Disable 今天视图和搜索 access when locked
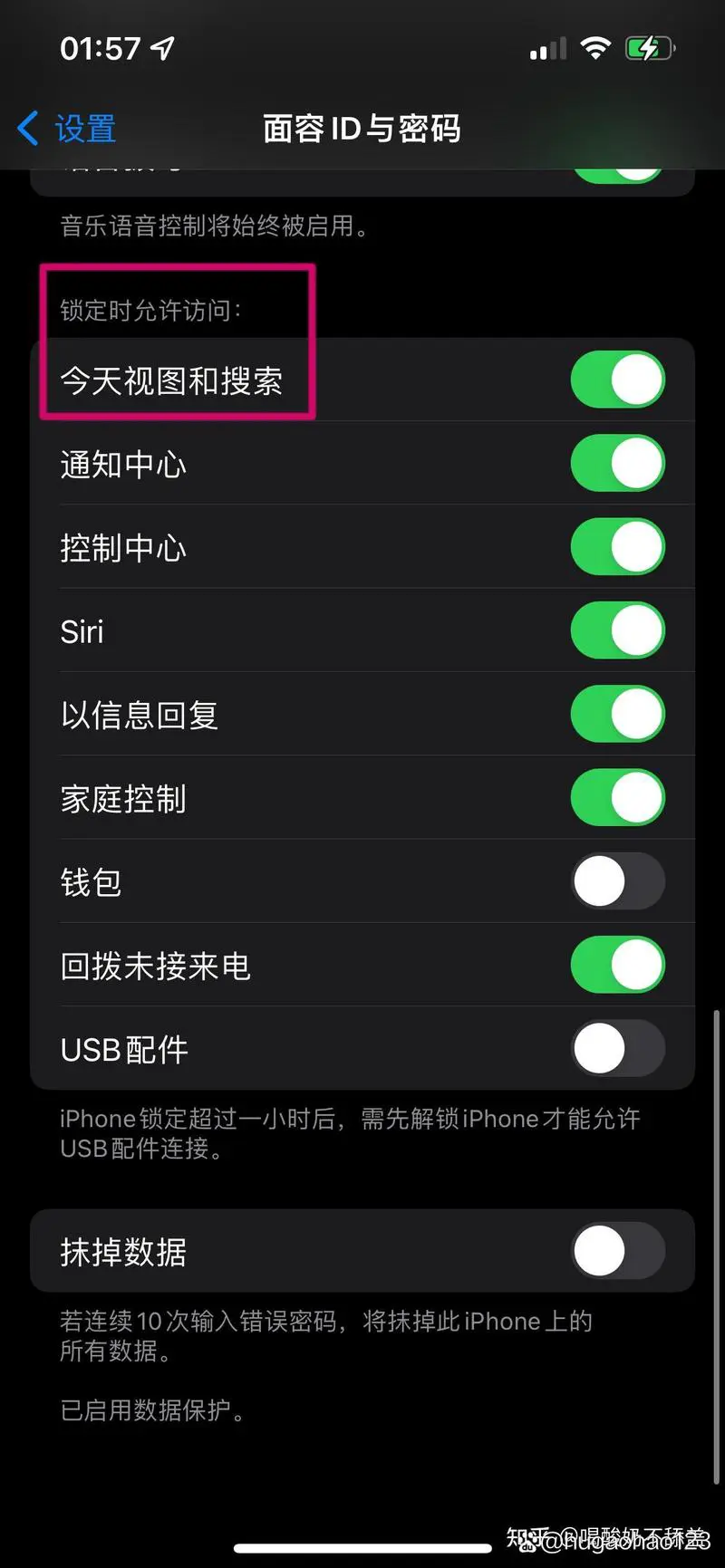 tap(617, 380)
